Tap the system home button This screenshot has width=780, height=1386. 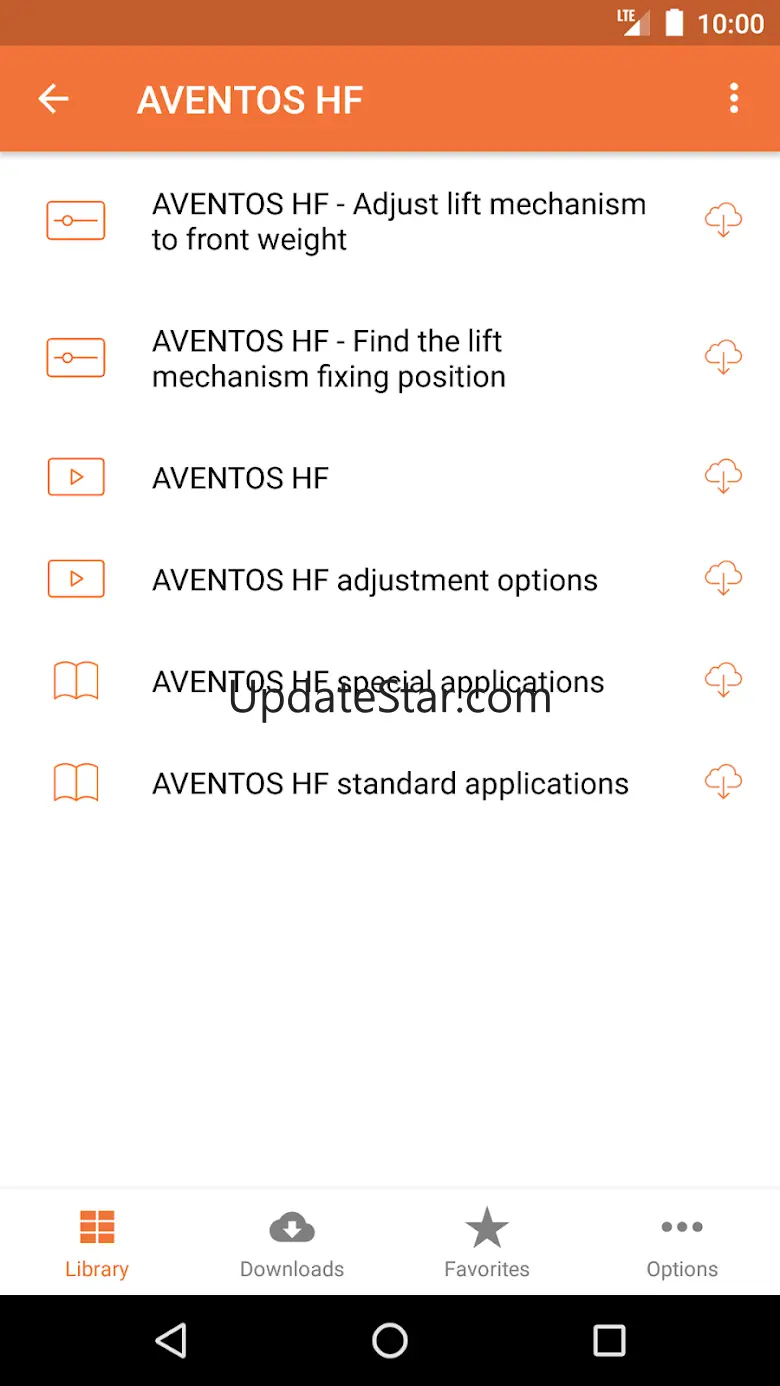tap(390, 1340)
